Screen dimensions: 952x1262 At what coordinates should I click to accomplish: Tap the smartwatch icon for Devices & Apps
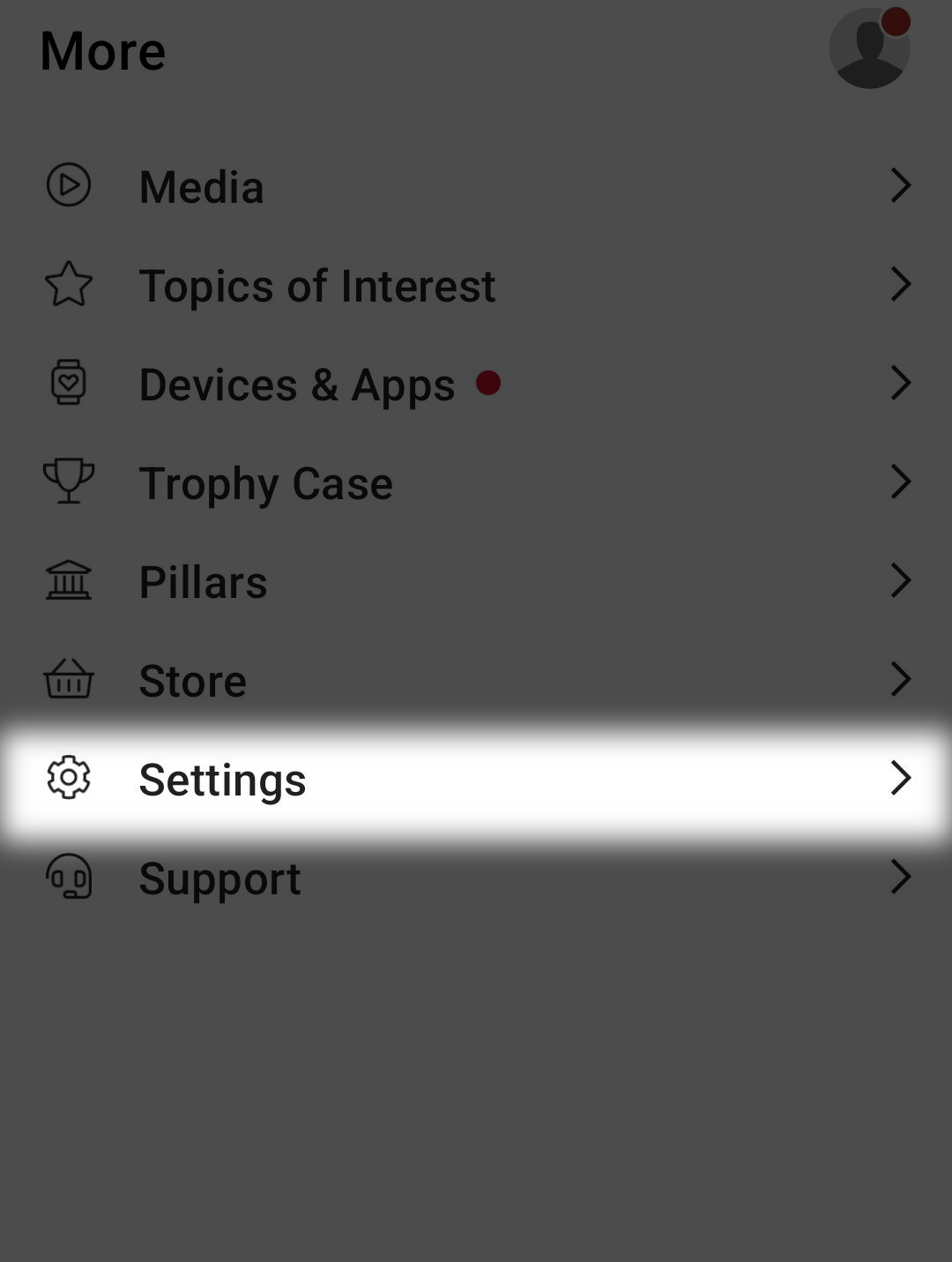(x=69, y=383)
